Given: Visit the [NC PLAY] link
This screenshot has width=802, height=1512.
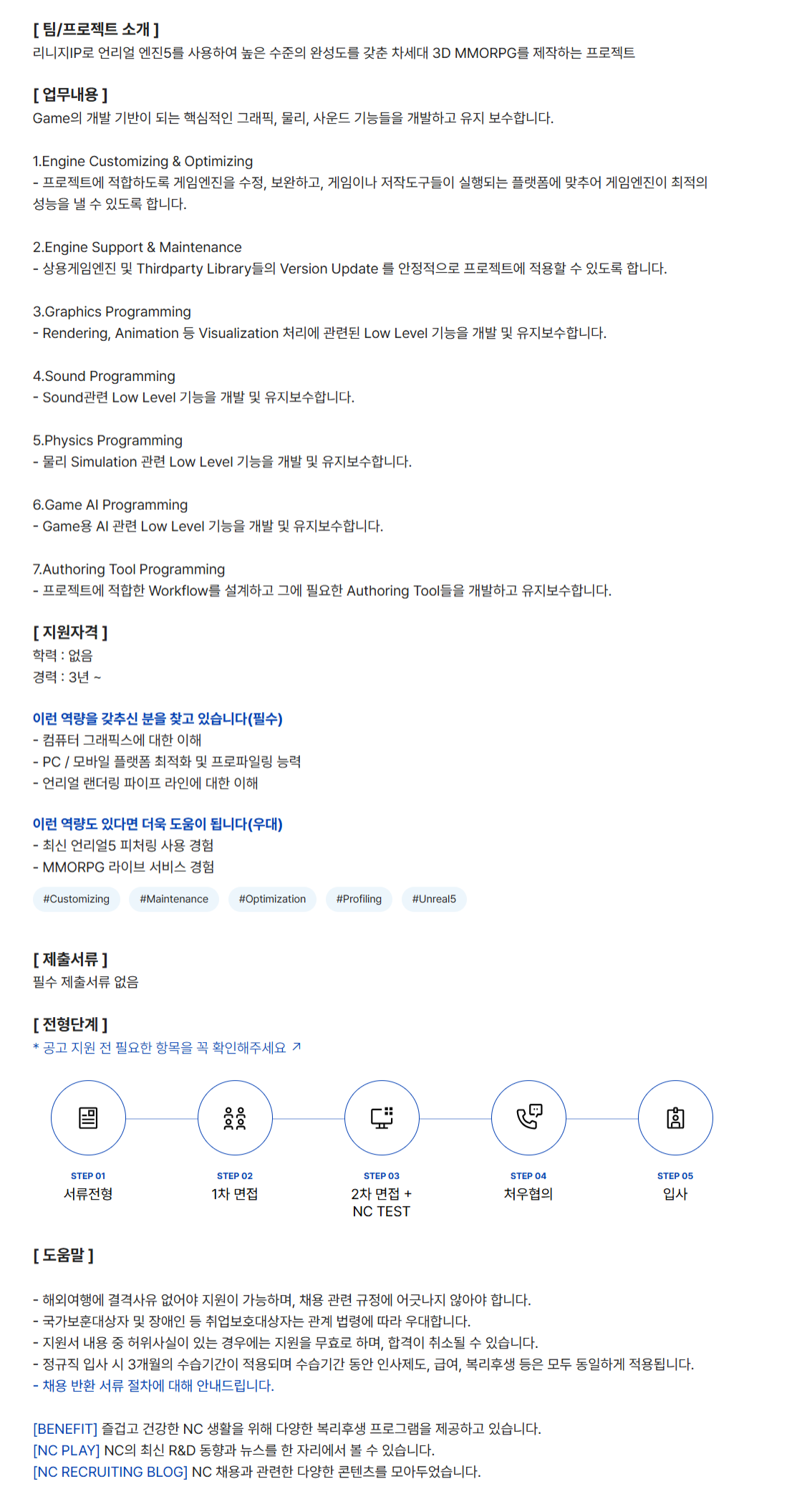Looking at the screenshot, I should (67, 1450).
